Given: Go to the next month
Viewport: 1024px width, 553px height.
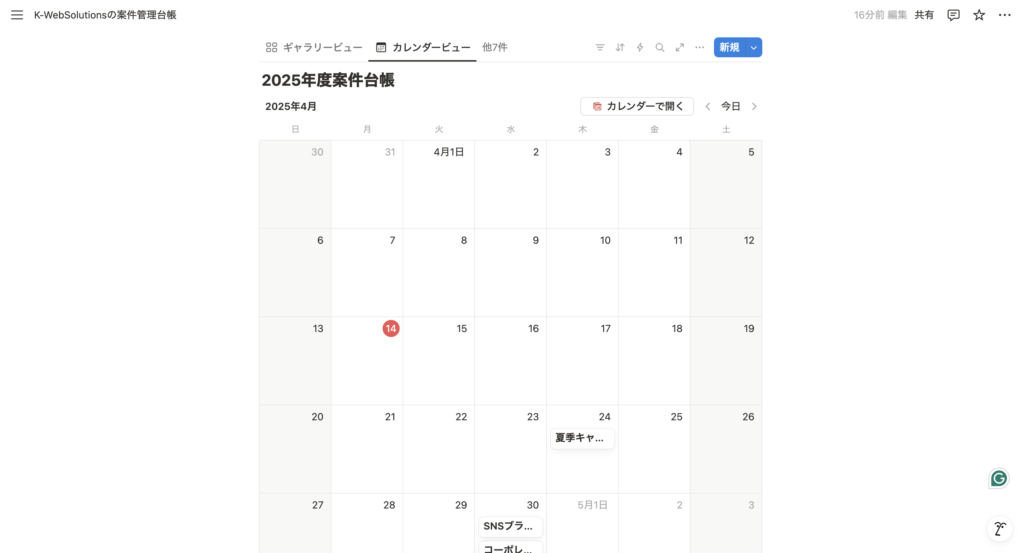Looking at the screenshot, I should pyautogui.click(x=754, y=106).
